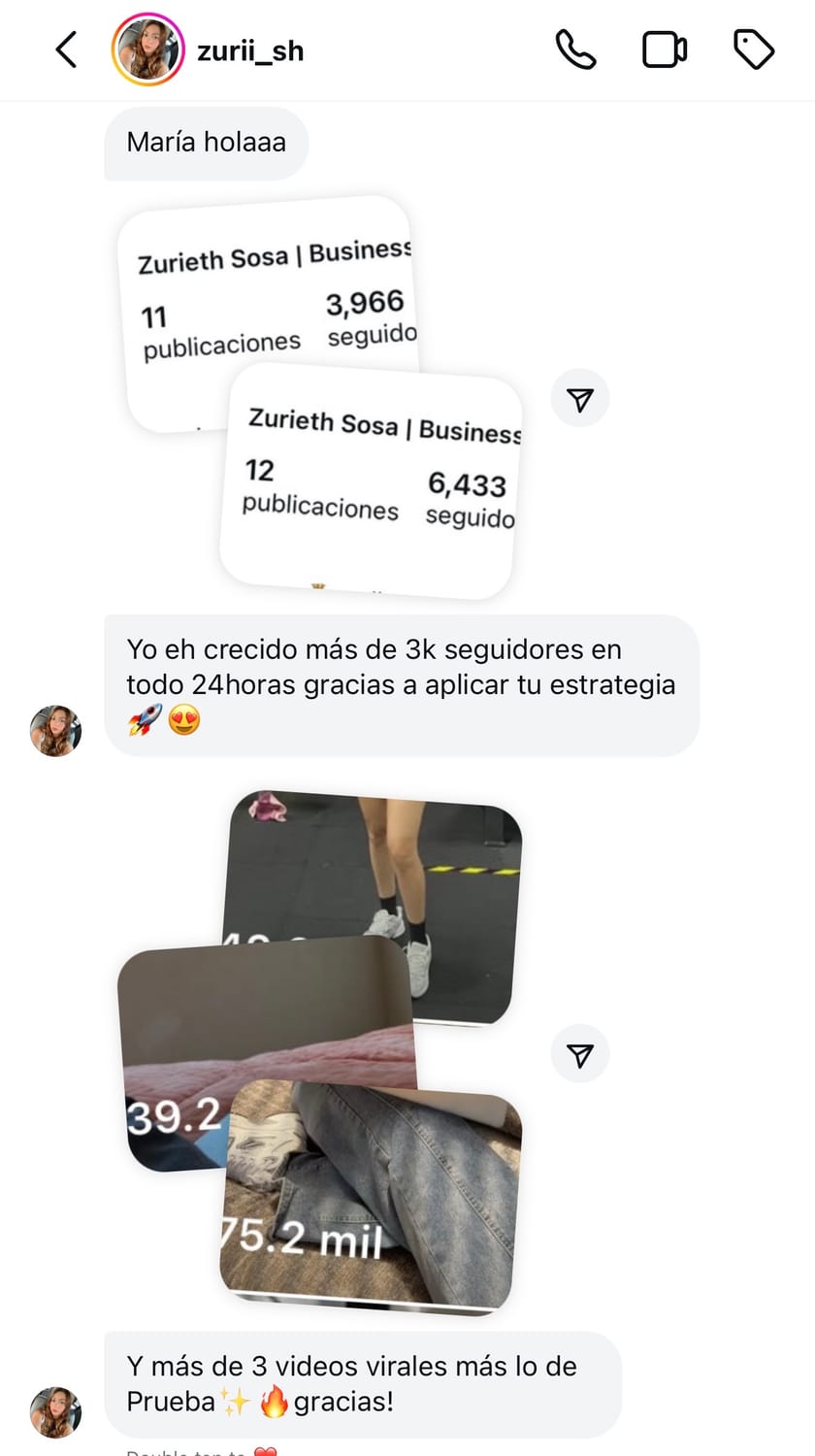Image resolution: width=815 pixels, height=1456 pixels.
Task: Open the image labeled 75.2 mil
Action: [388, 1204]
